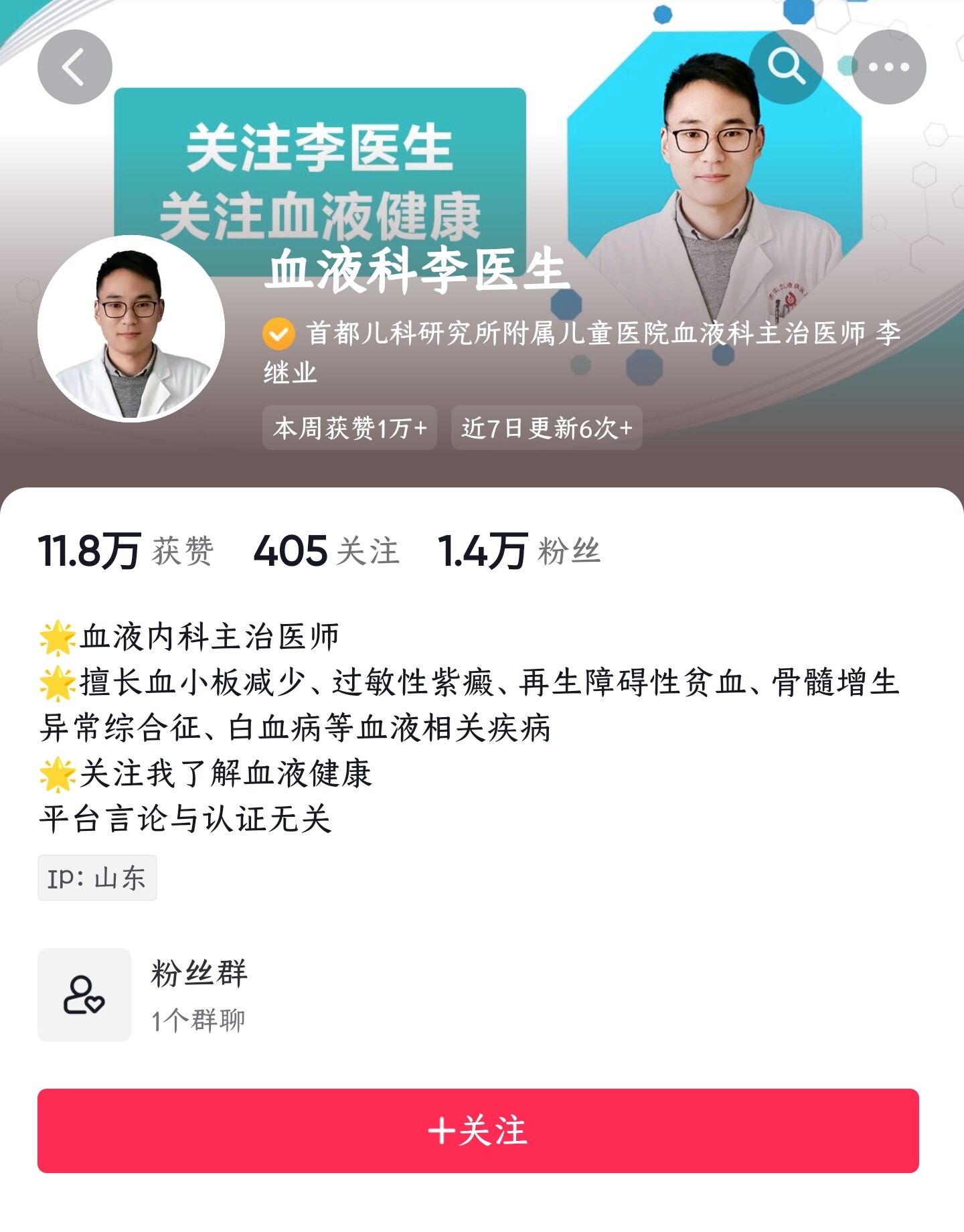Open the 1.4万 粉丝 followers list
964x1232 pixels.
(519, 551)
